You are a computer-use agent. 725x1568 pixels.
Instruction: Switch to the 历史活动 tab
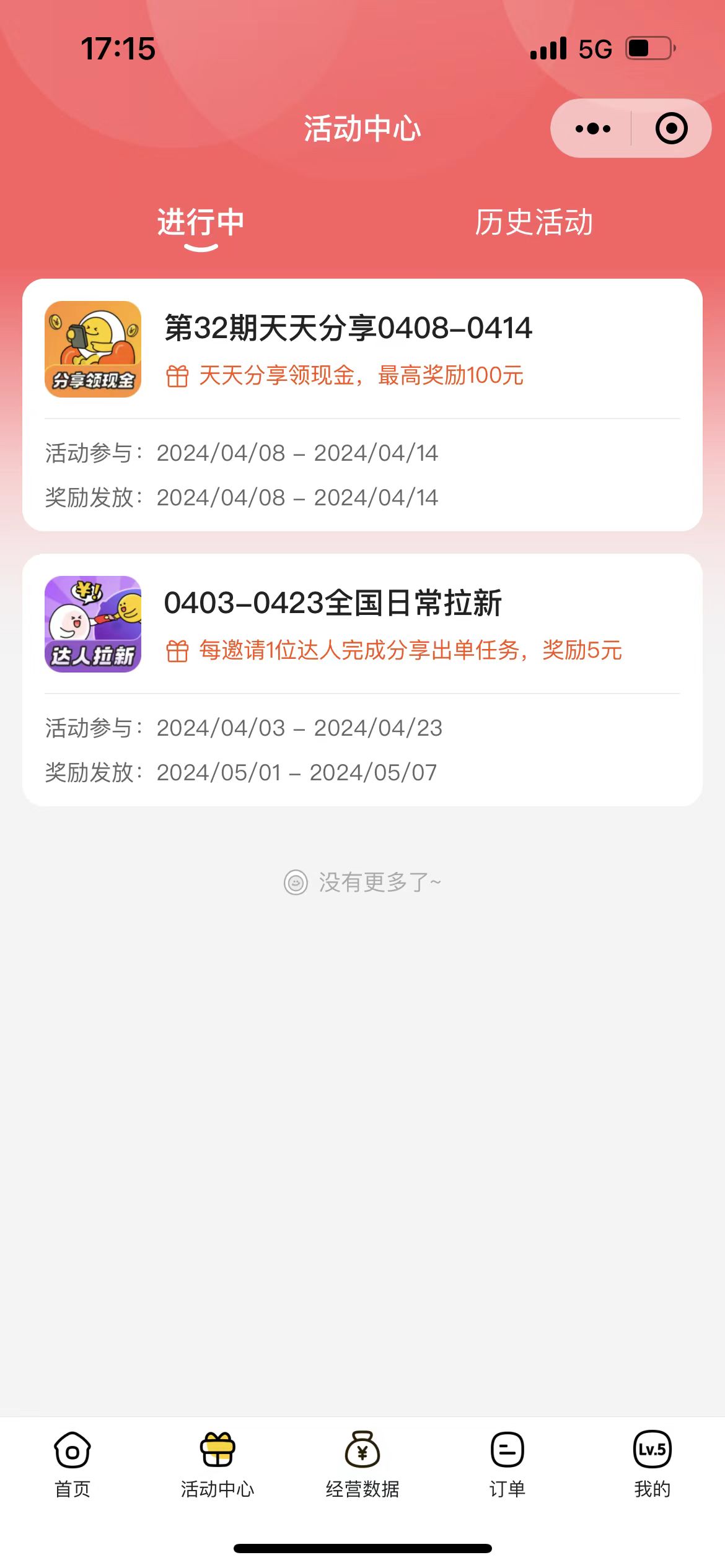[534, 222]
